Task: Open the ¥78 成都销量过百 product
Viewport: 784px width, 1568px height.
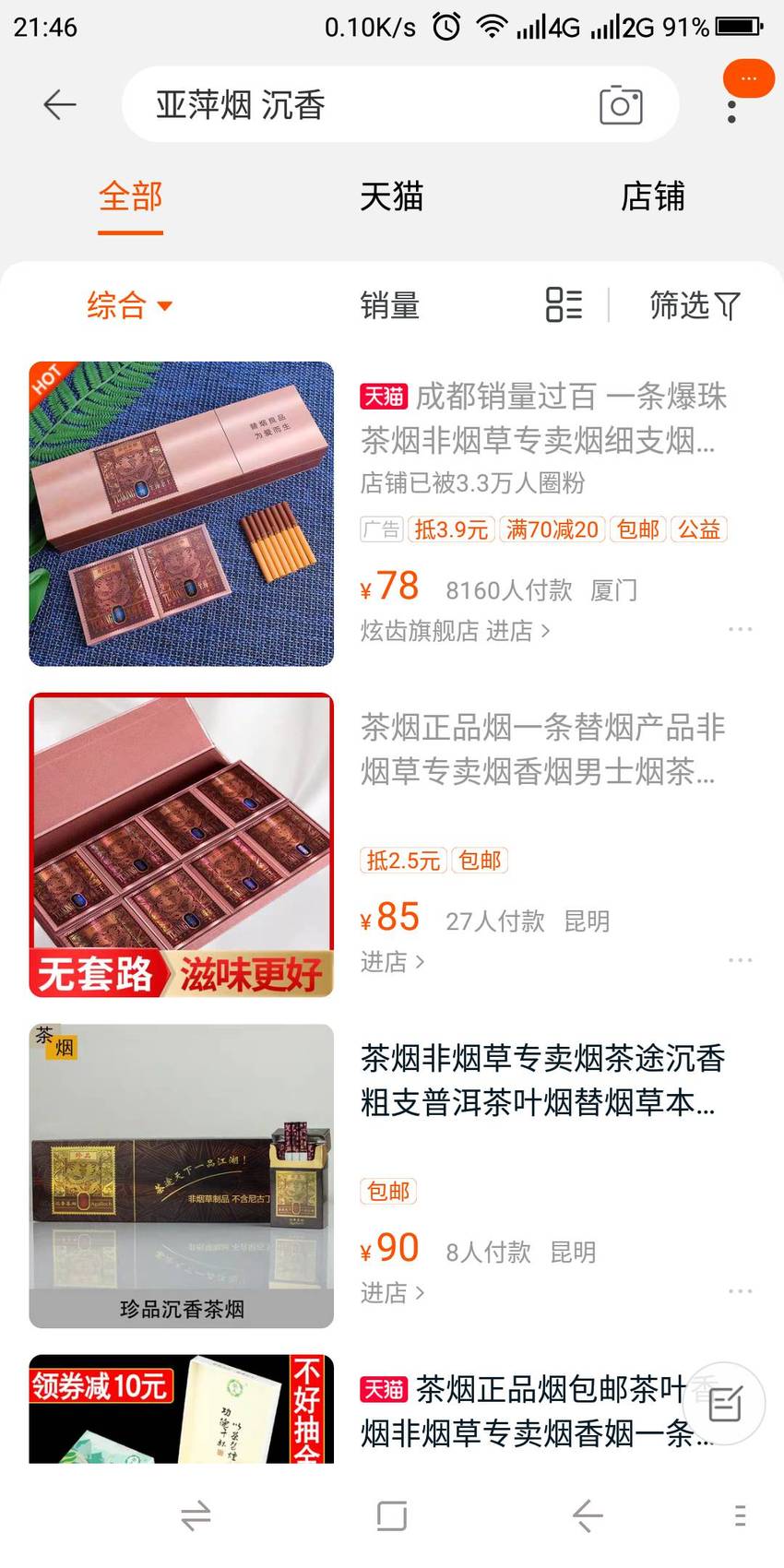Action: click(x=392, y=514)
